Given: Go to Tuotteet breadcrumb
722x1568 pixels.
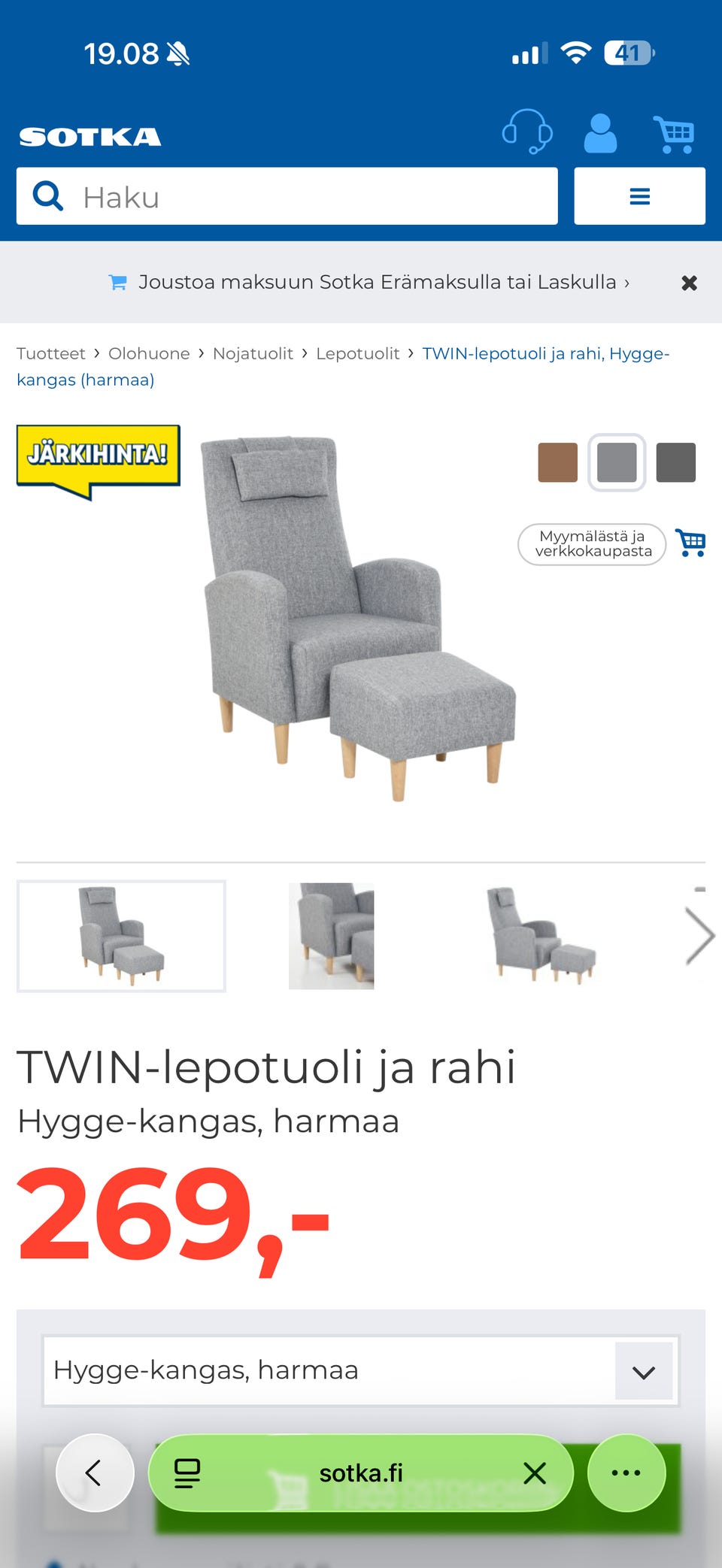Looking at the screenshot, I should coord(51,353).
